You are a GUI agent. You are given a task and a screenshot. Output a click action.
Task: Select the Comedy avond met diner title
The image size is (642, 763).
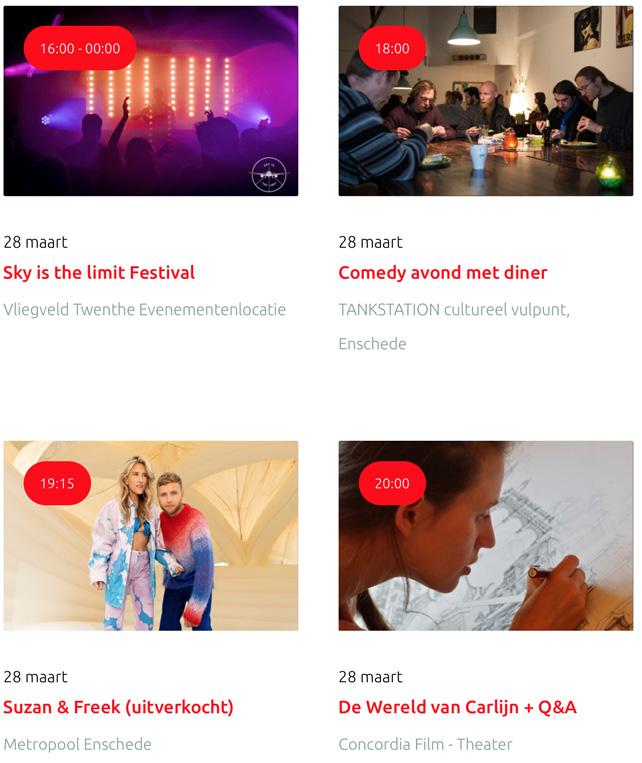(x=443, y=273)
